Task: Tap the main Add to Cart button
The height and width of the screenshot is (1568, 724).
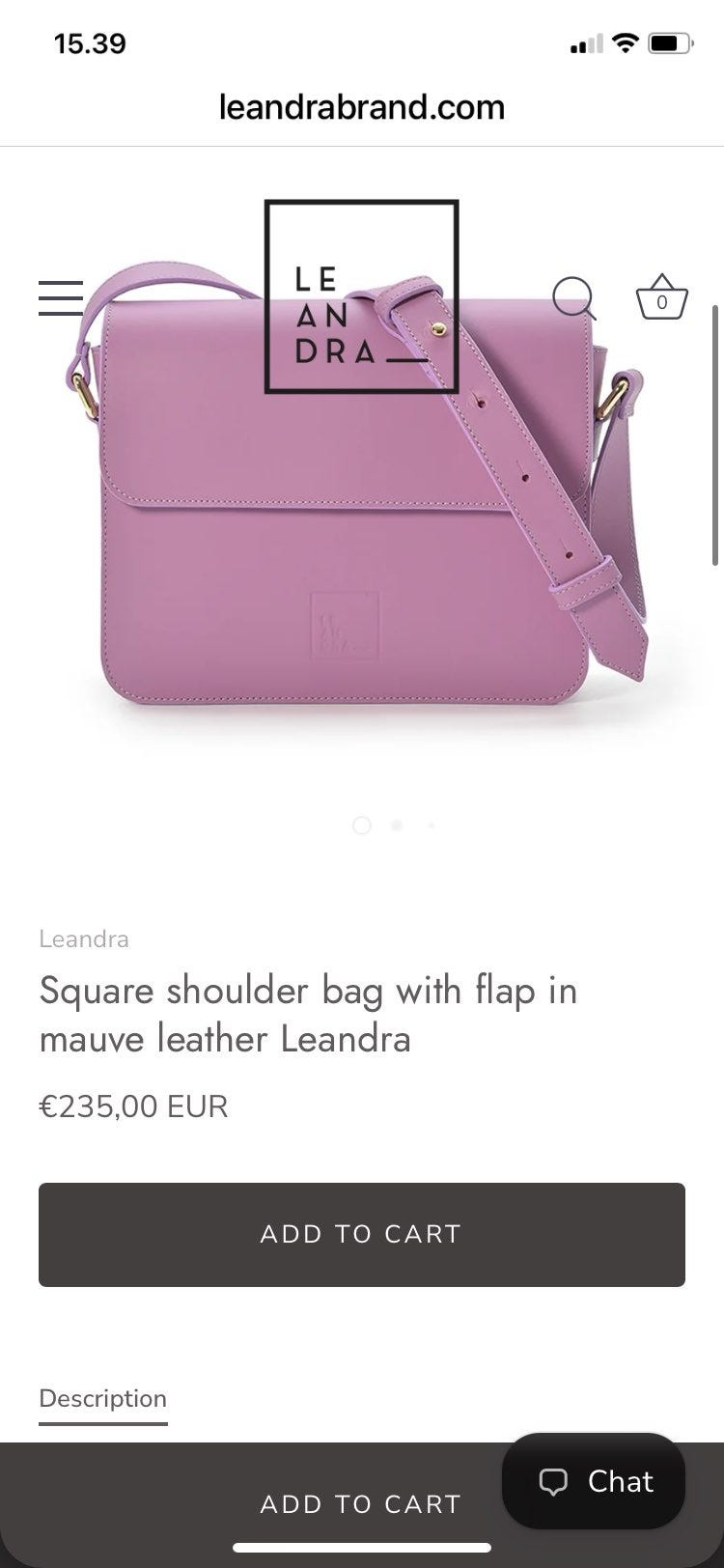Action: (362, 1234)
